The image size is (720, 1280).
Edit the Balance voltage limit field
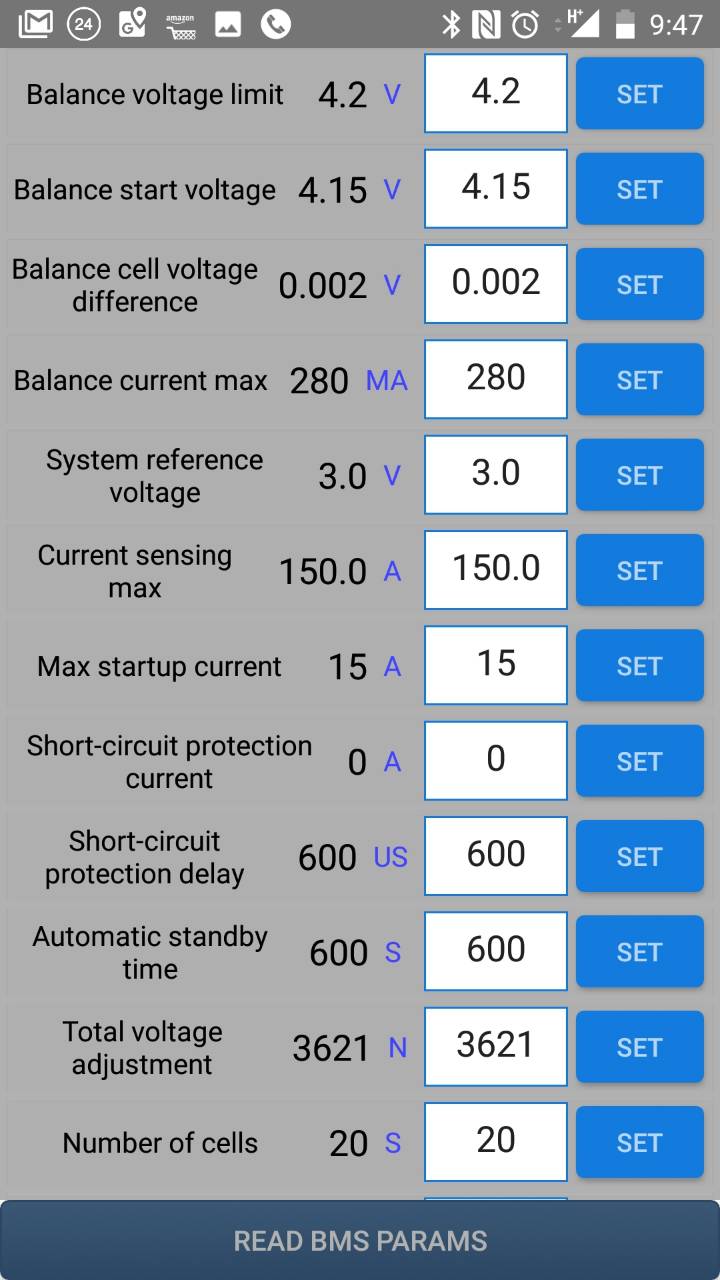tap(496, 93)
